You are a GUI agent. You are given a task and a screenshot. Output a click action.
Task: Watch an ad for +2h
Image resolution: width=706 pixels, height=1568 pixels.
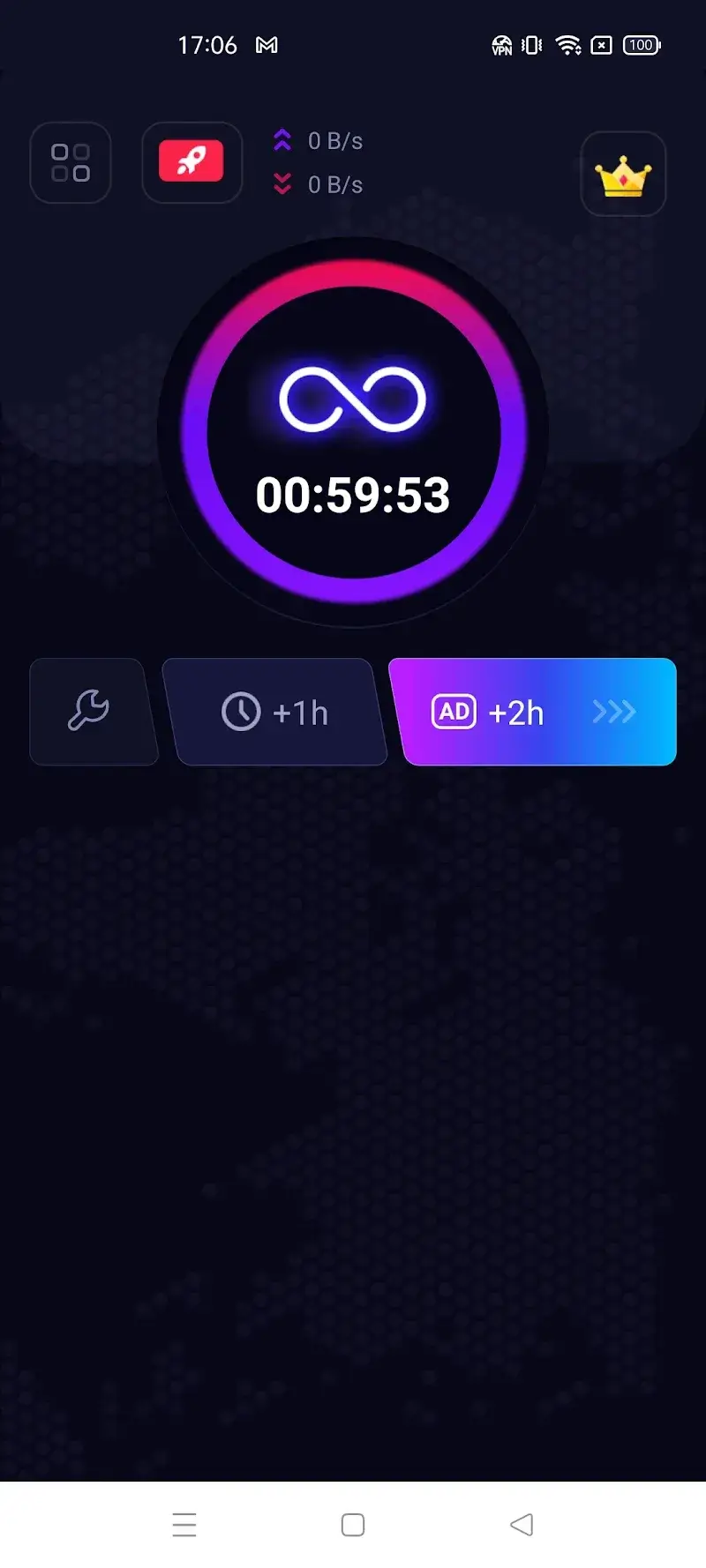pos(534,712)
